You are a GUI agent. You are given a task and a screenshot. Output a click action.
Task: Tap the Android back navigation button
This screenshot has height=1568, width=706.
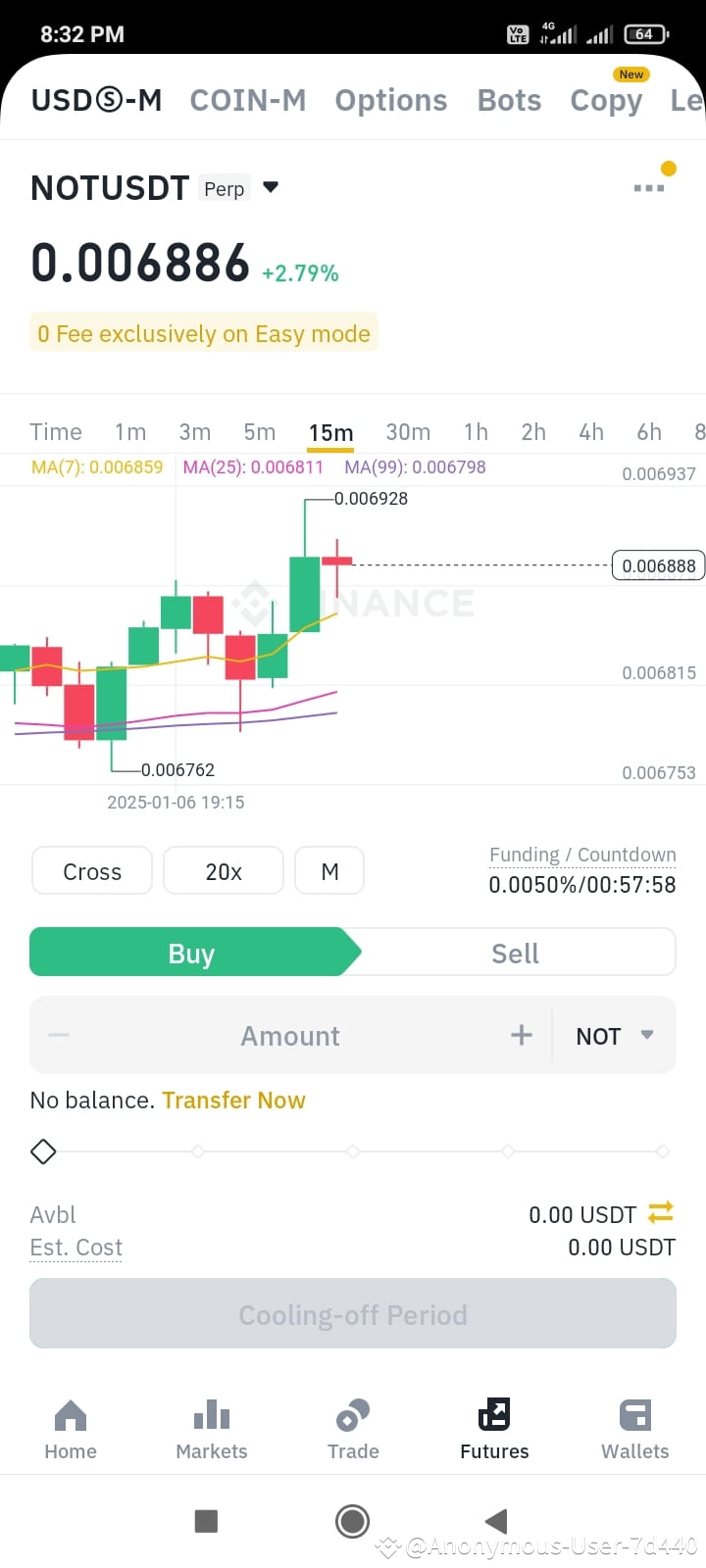coord(494,1521)
